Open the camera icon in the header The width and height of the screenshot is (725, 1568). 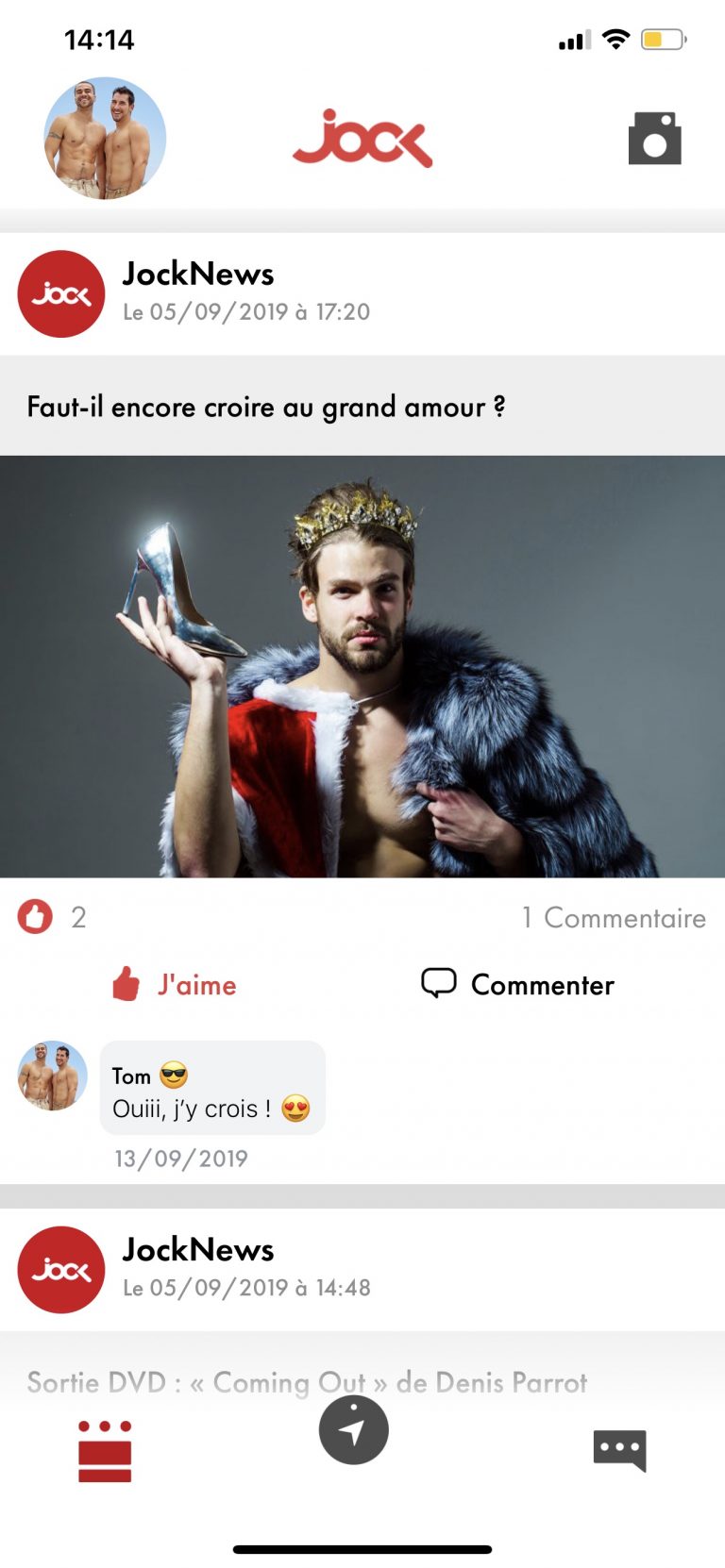pyautogui.click(x=654, y=139)
